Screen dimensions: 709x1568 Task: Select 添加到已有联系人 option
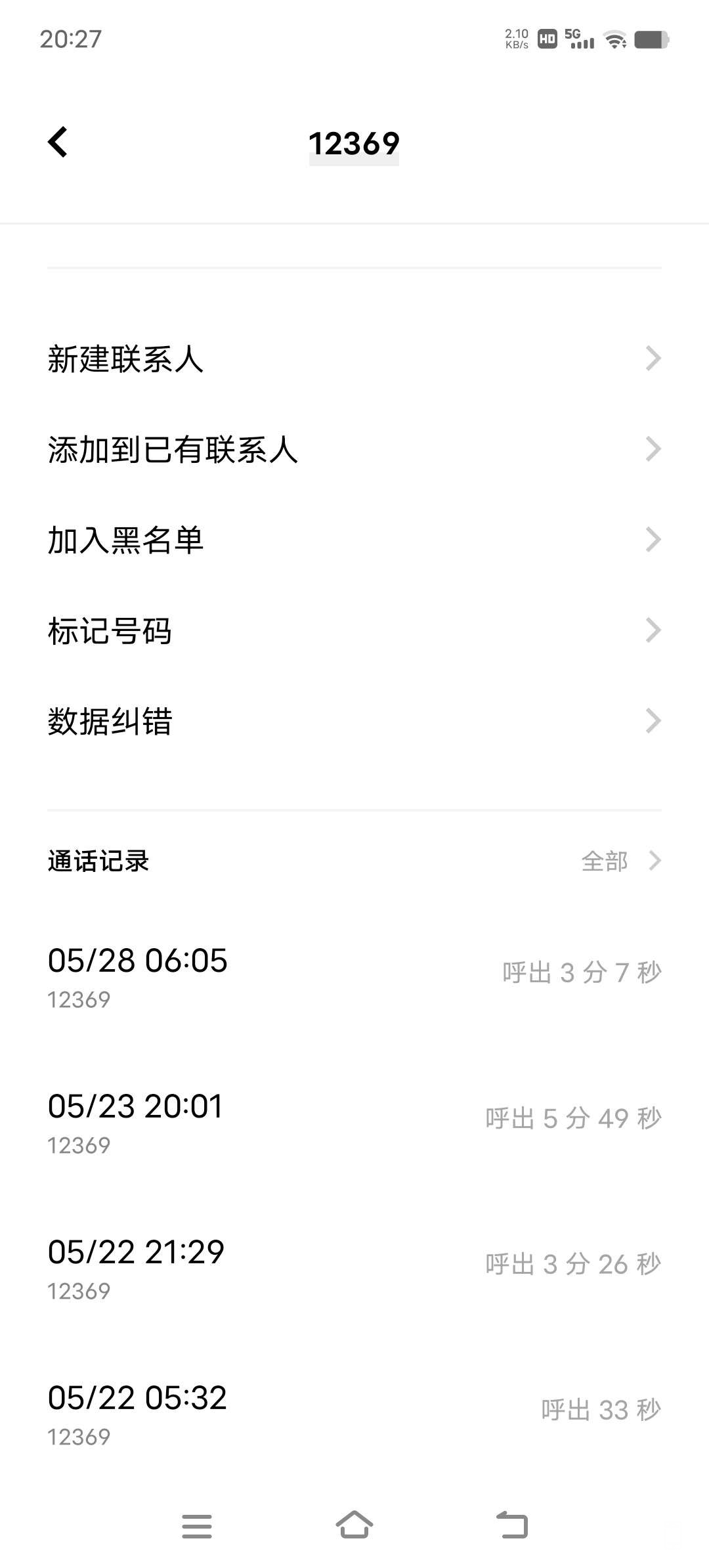[354, 450]
